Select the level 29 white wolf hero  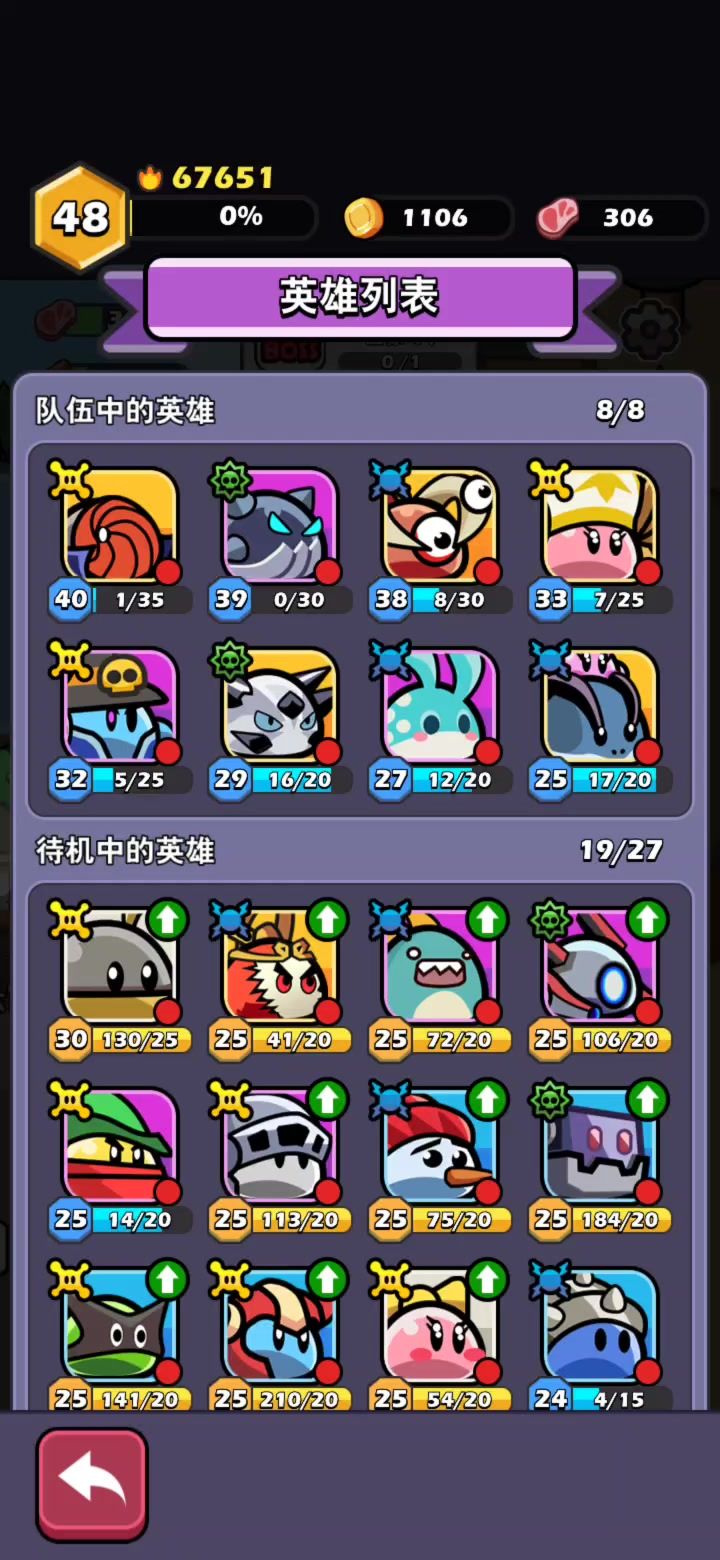tap(280, 706)
